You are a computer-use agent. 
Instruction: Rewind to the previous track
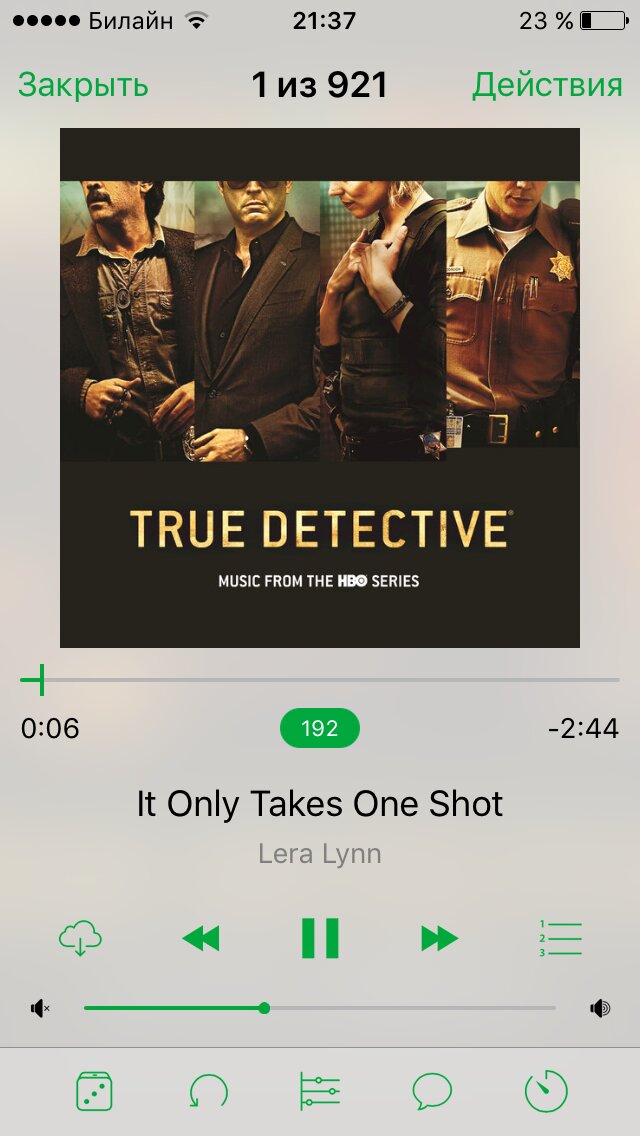pyautogui.click(x=201, y=938)
